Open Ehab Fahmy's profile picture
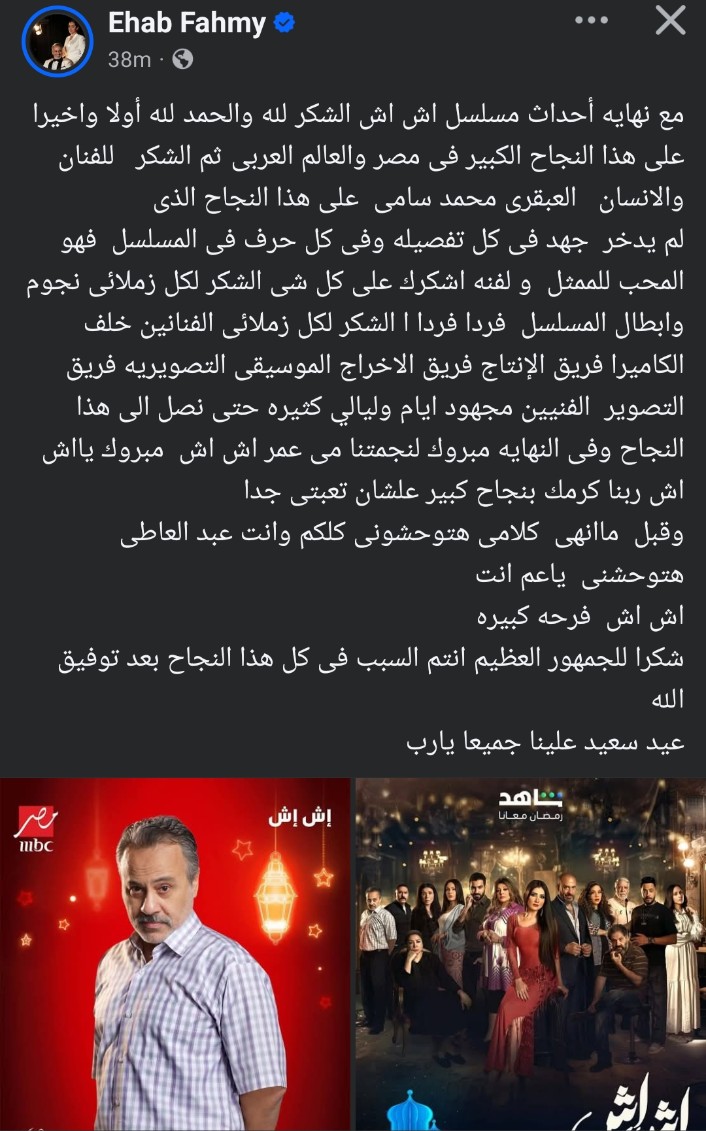The width and height of the screenshot is (706, 1131). point(56,40)
